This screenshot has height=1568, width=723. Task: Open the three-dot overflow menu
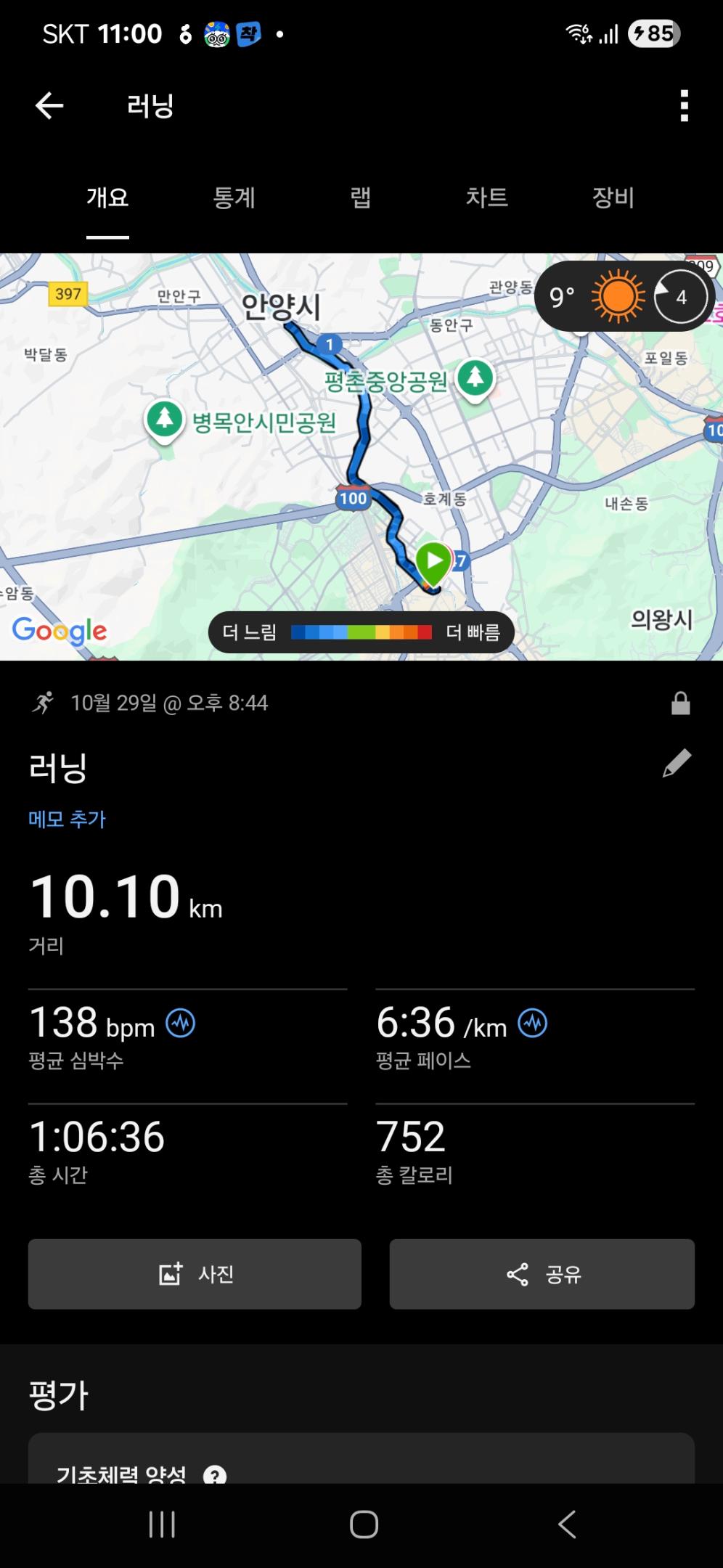681,105
